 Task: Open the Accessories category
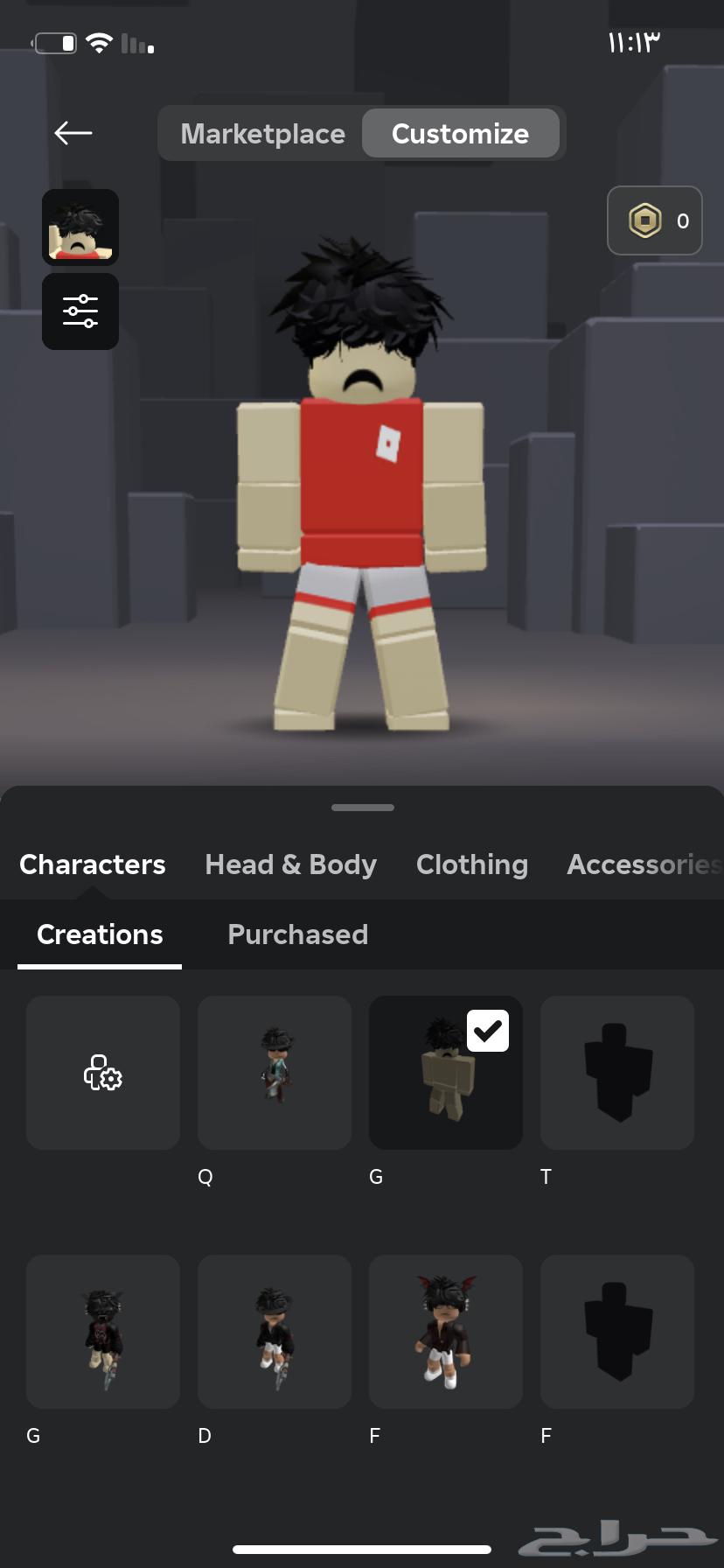[x=644, y=864]
